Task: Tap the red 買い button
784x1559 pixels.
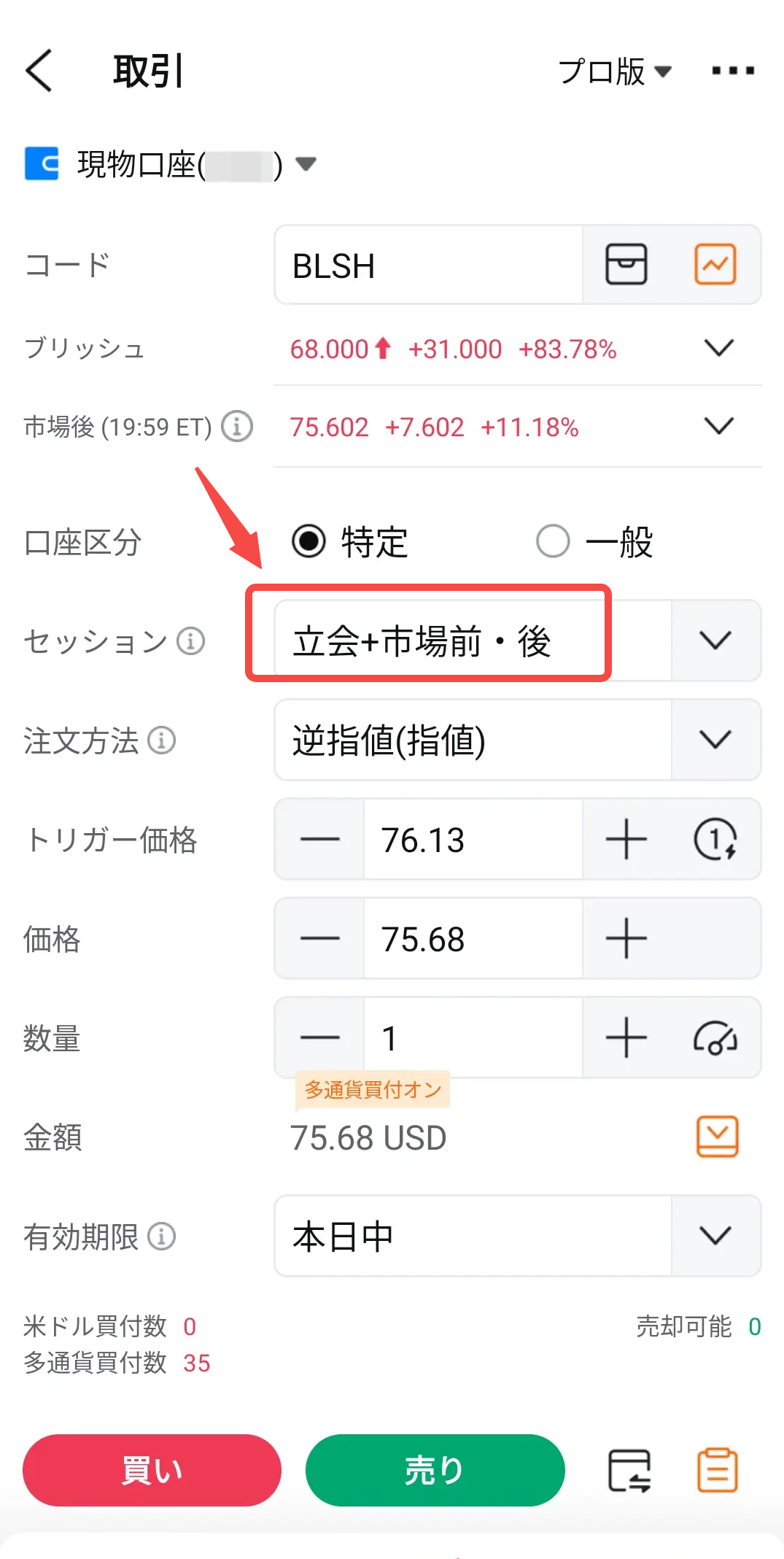Action: tap(152, 1470)
